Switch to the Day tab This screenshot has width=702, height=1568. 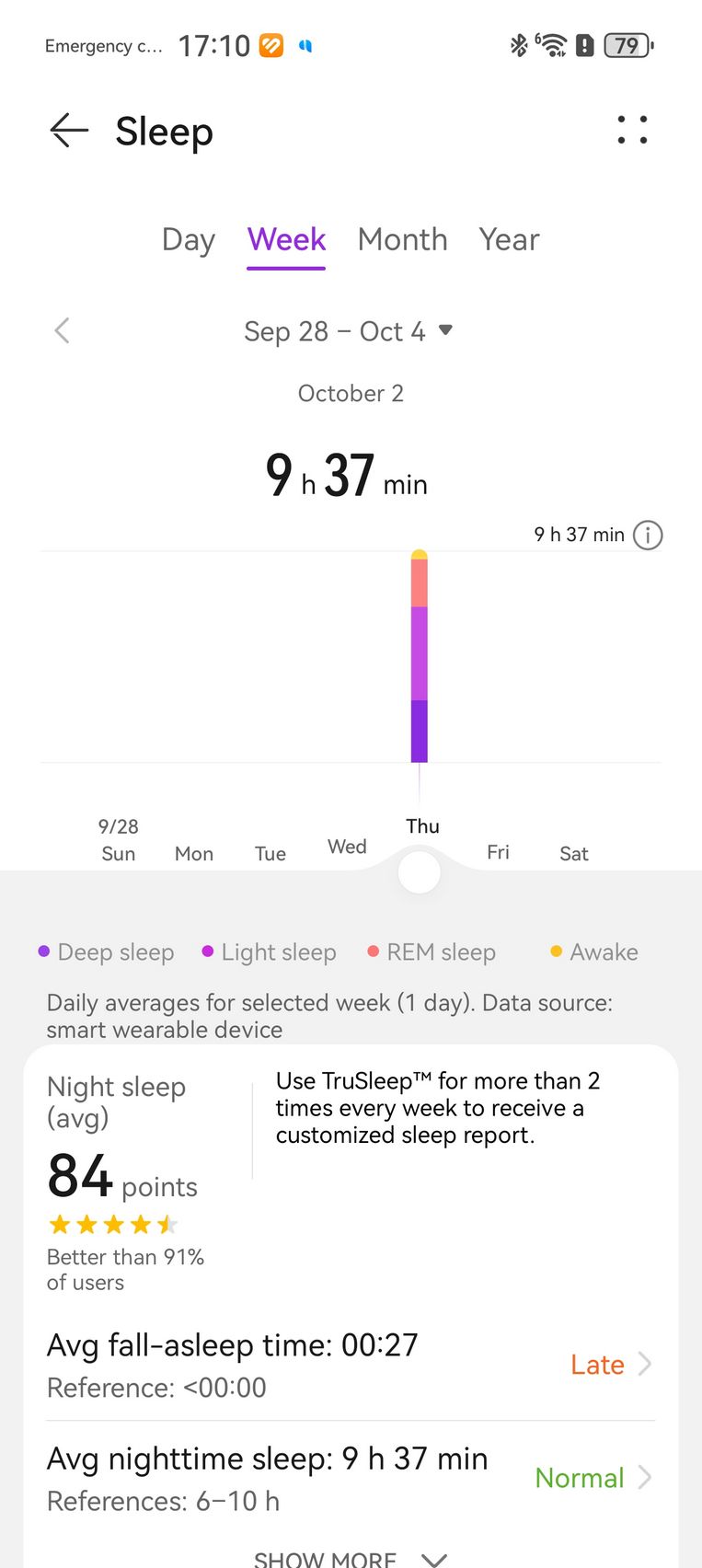[x=188, y=239]
